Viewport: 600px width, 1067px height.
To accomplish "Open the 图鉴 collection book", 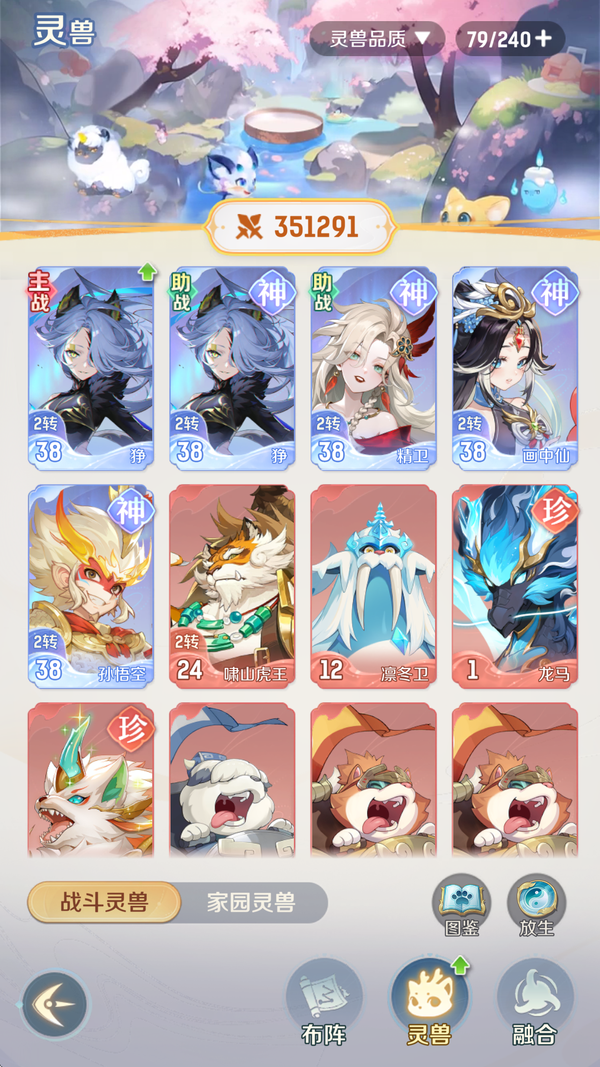I will click(461, 905).
